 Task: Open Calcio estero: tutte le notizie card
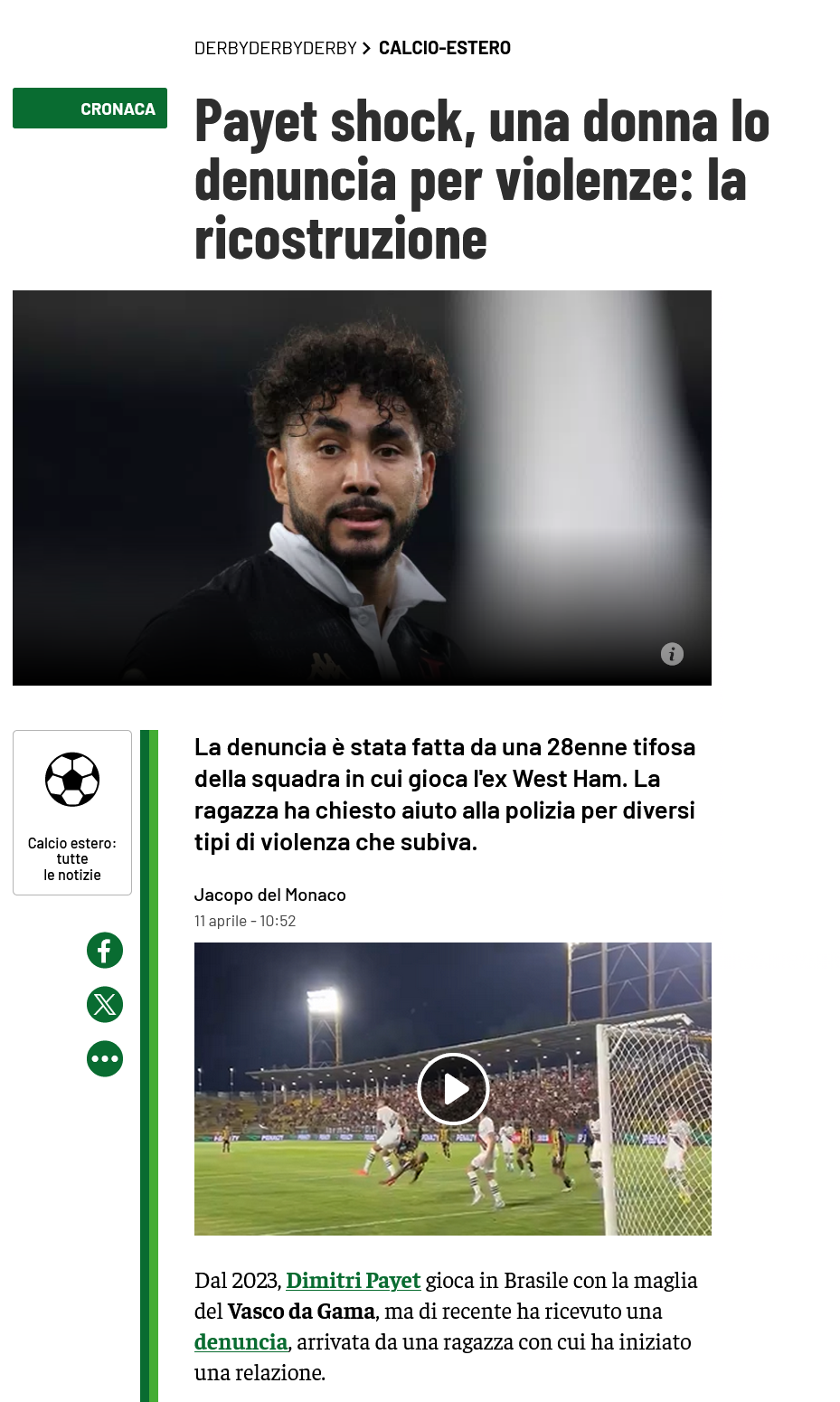tap(72, 812)
